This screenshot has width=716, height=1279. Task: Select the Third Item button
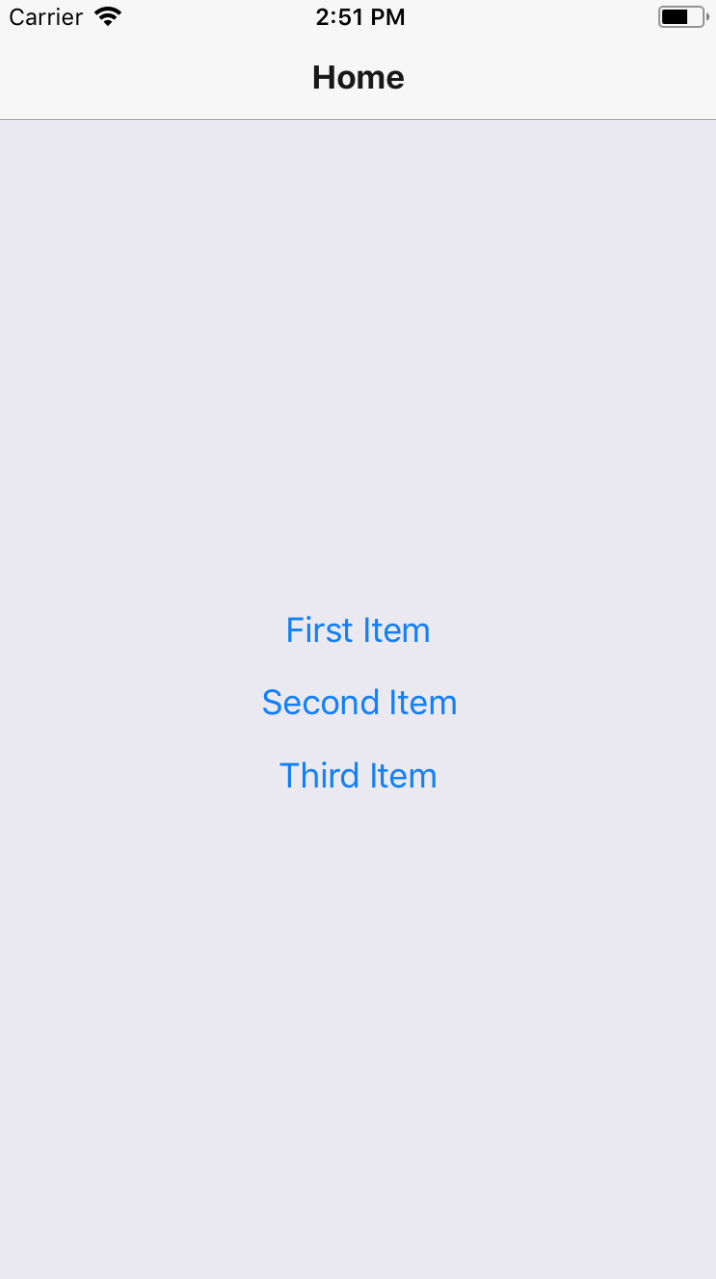(358, 775)
